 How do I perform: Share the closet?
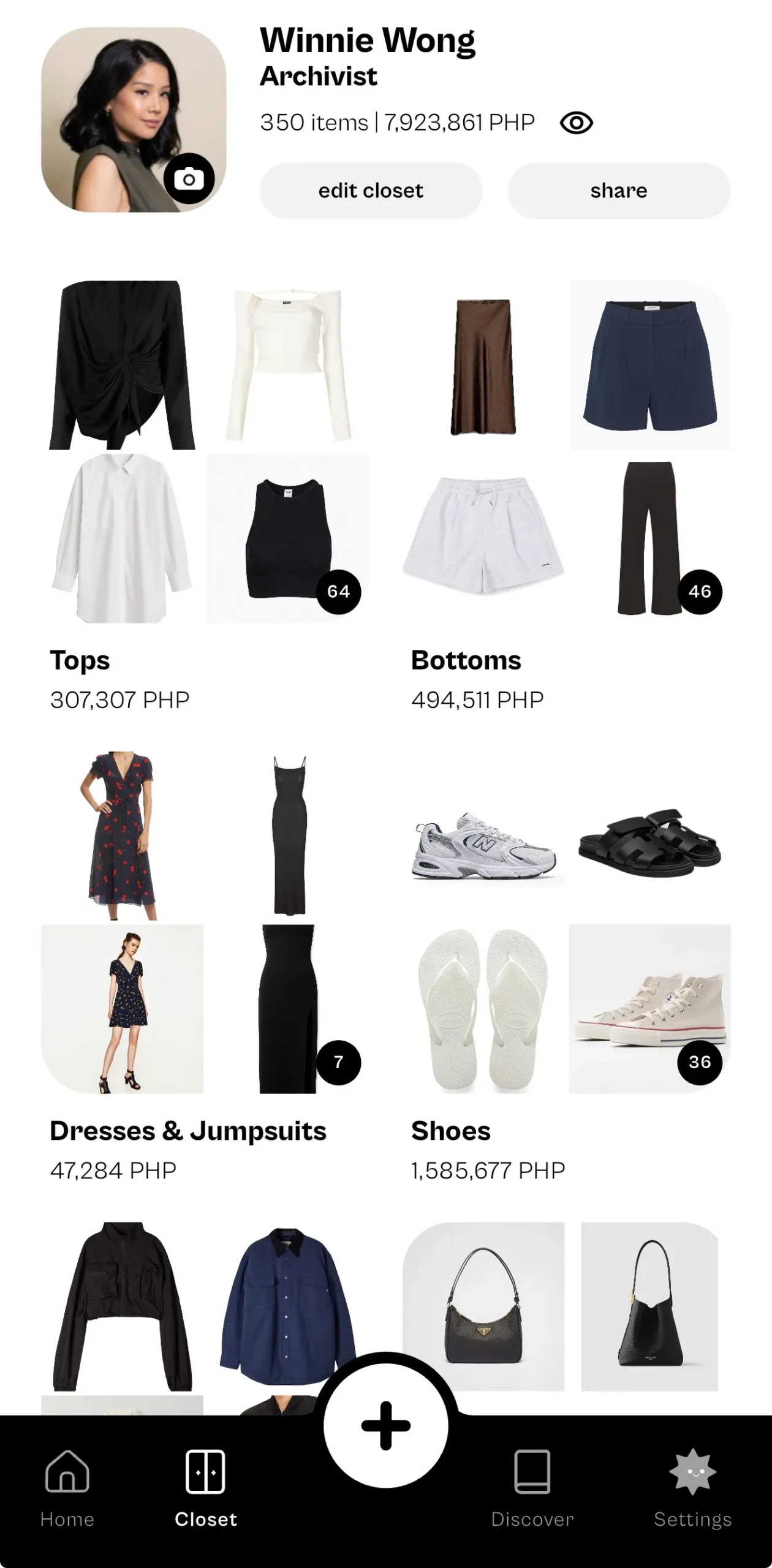point(618,190)
